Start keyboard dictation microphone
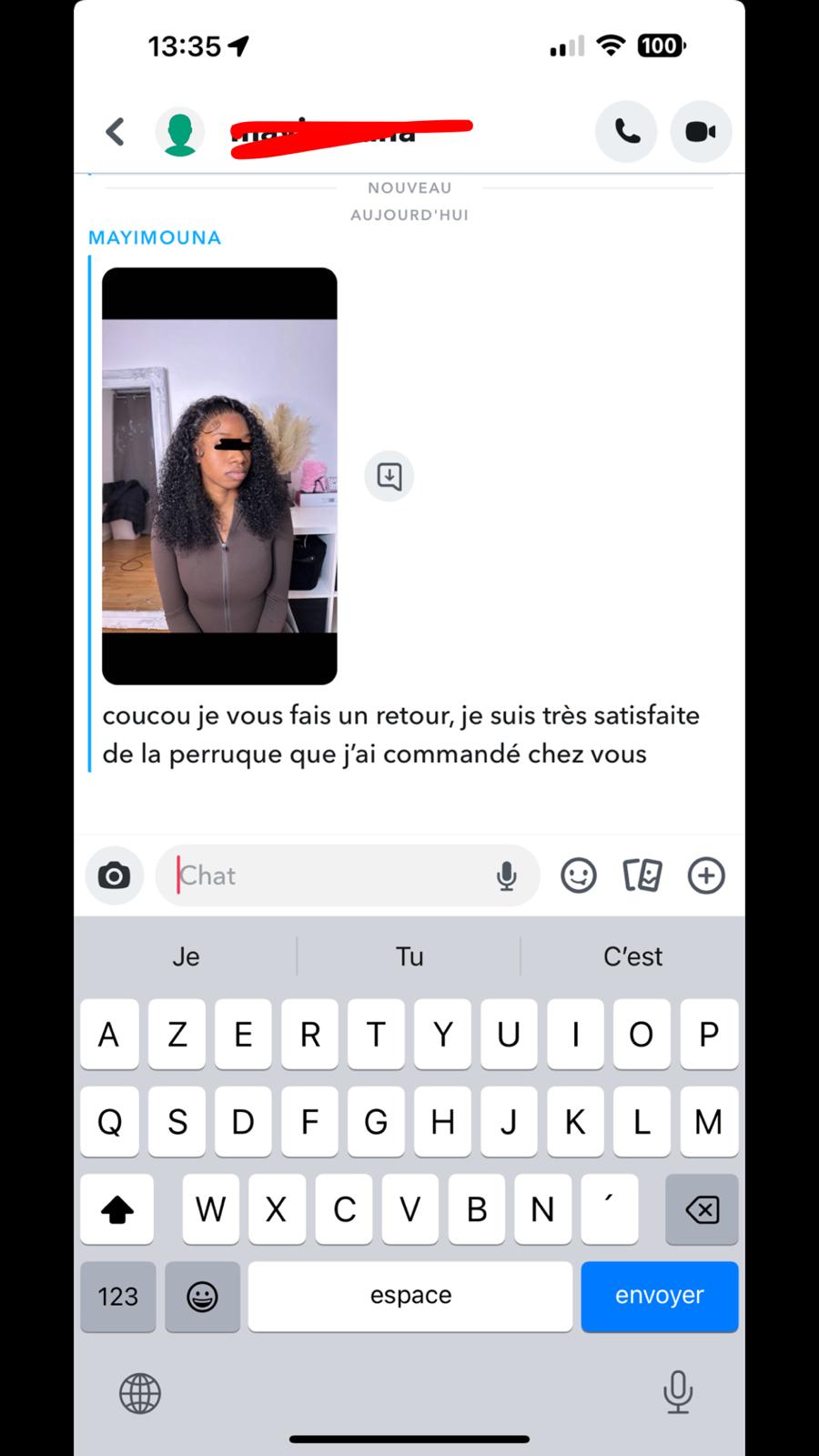 pos(678,1392)
